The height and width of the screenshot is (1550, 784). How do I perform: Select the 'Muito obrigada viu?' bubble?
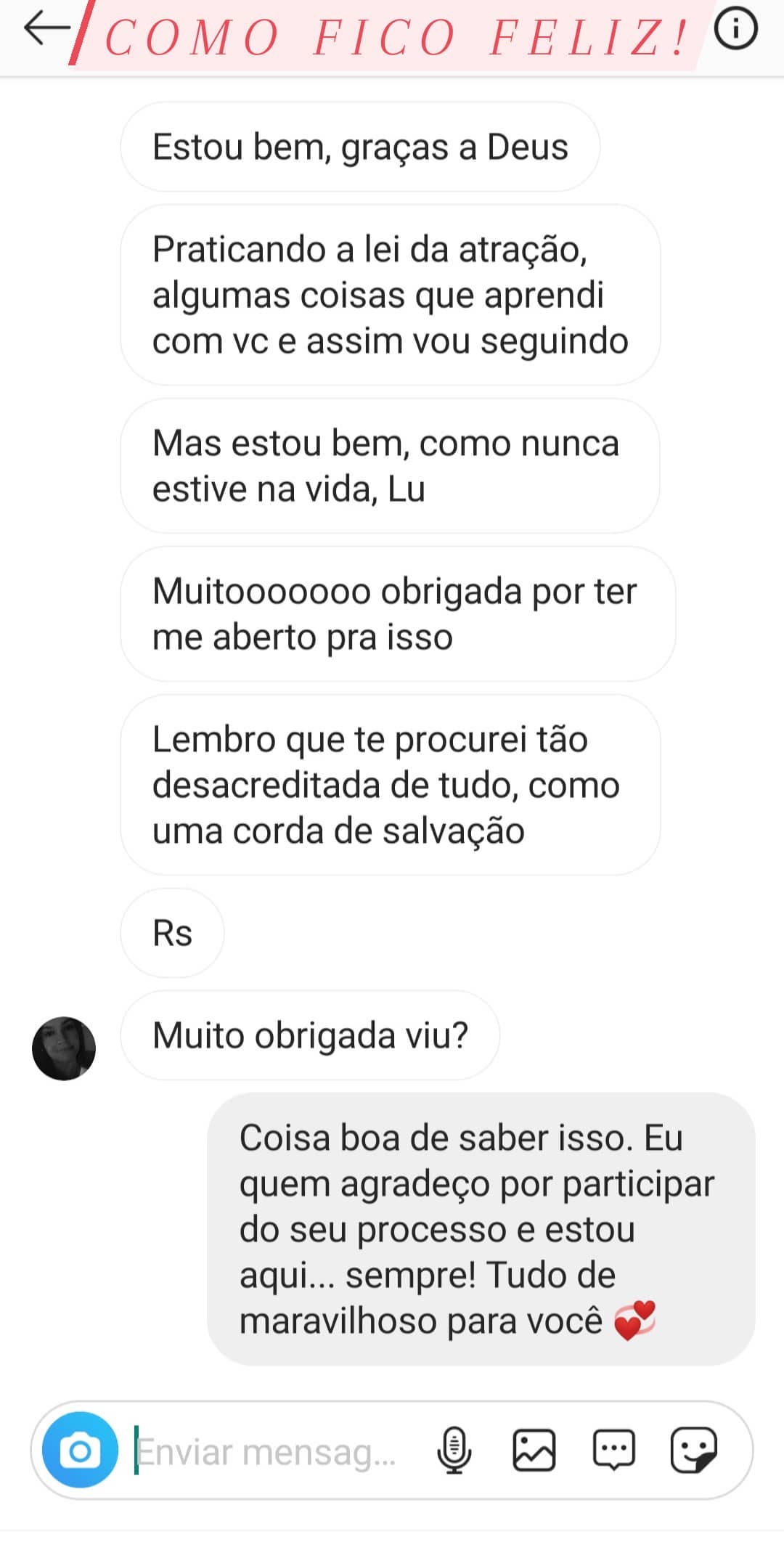pyautogui.click(x=311, y=1036)
